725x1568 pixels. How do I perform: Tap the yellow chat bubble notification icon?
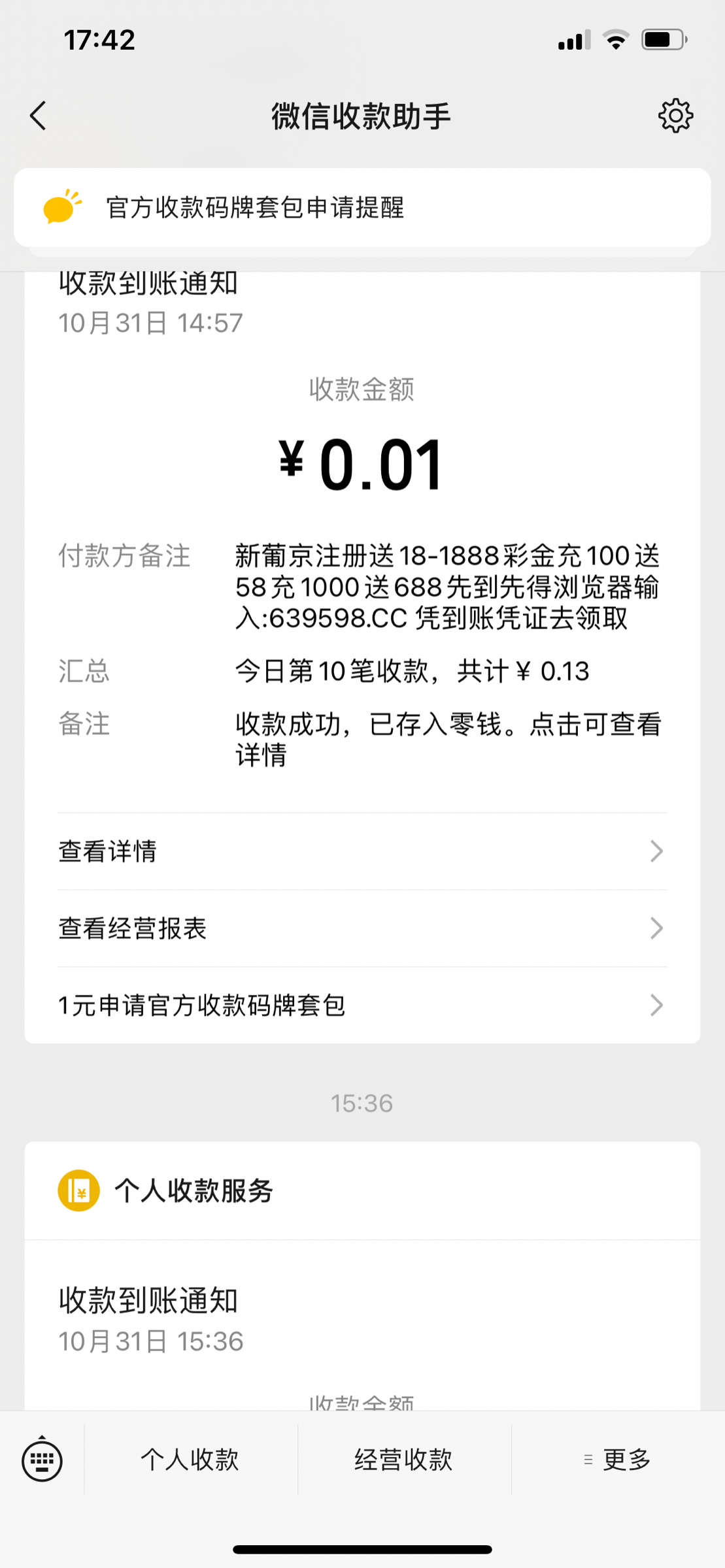tap(61, 209)
